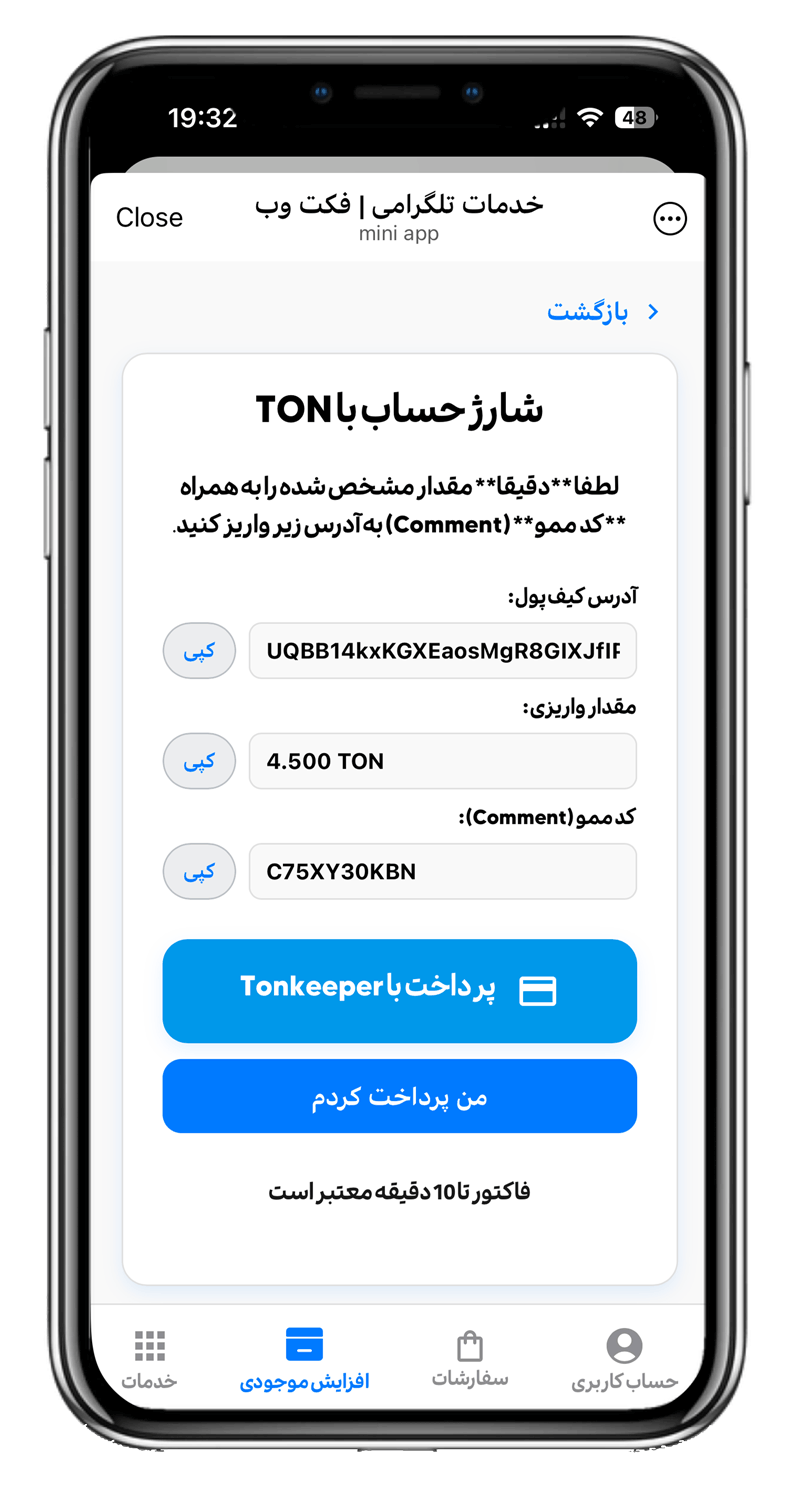Select the افزایش موجودی tab
800x1486 pixels.
click(x=304, y=1360)
